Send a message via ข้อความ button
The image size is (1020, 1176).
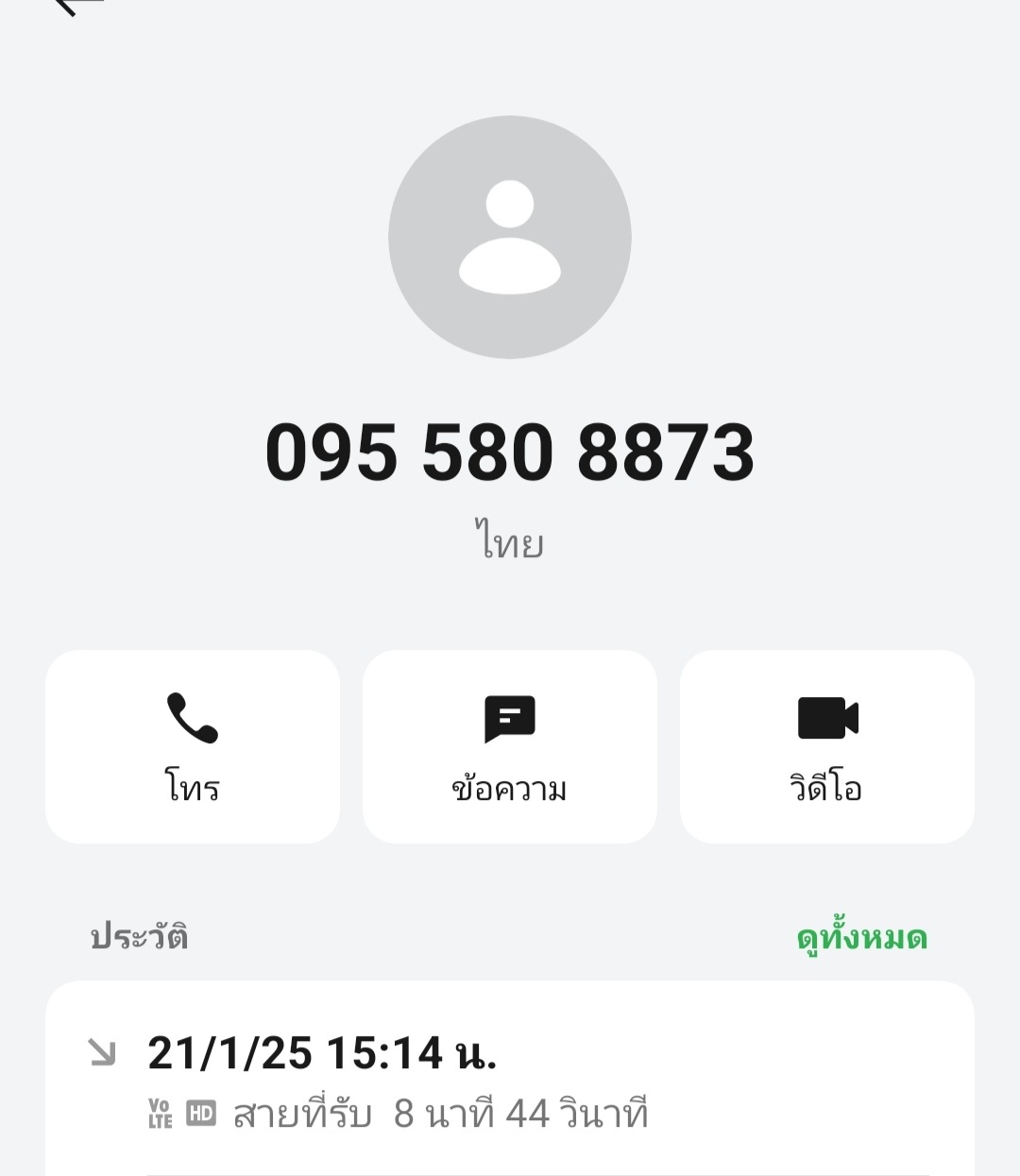pos(510,746)
